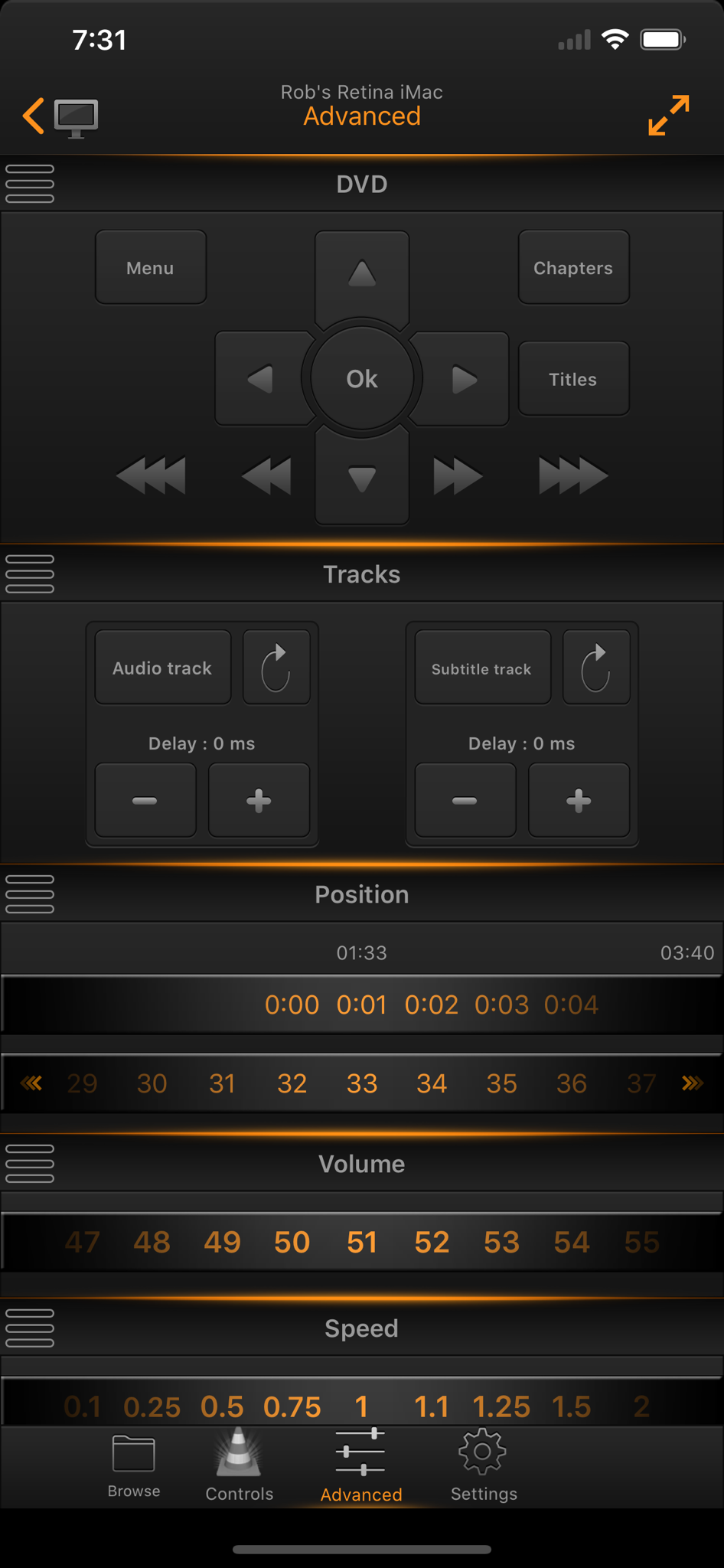The width and height of the screenshot is (724, 1568).
Task: Choose an Audio track
Action: tap(163, 668)
